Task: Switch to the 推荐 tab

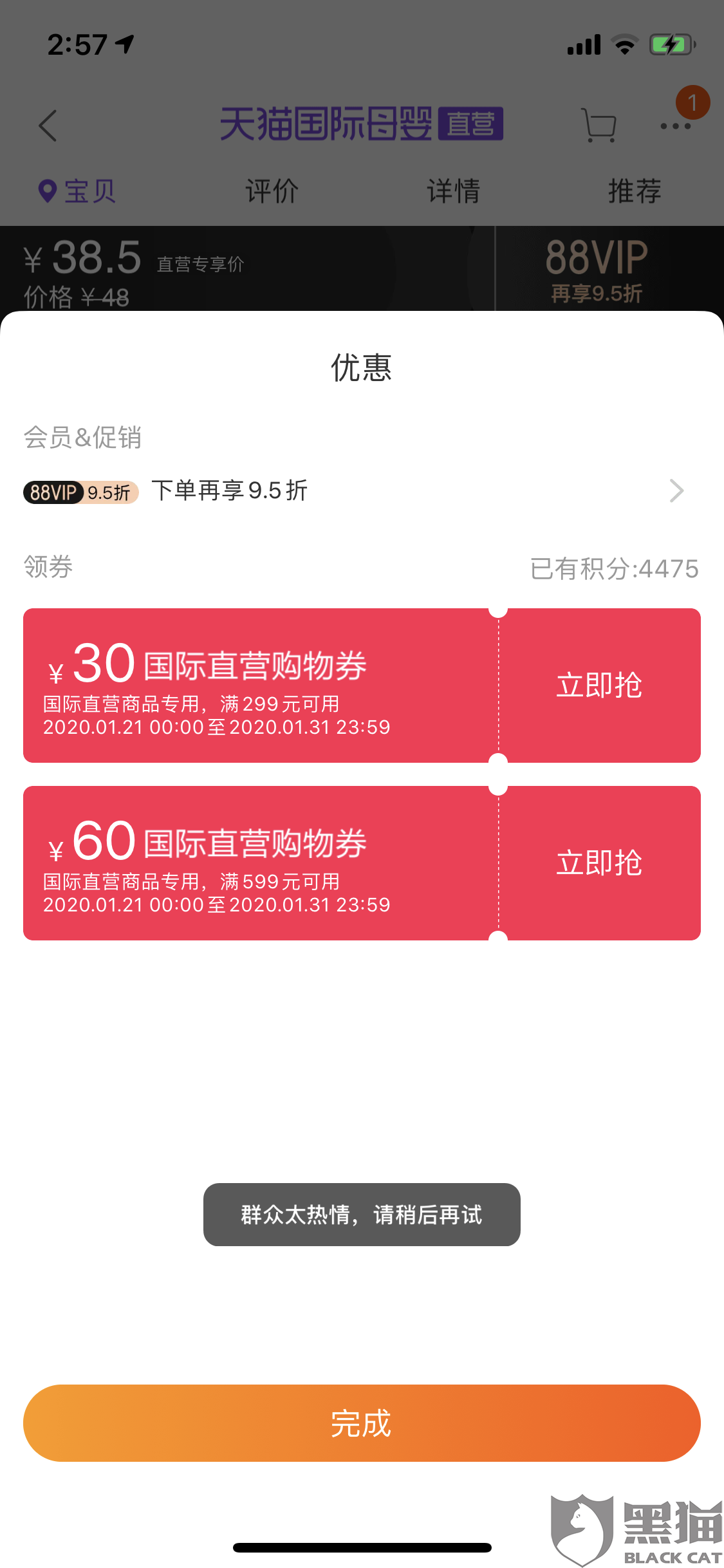Action: 635,191
